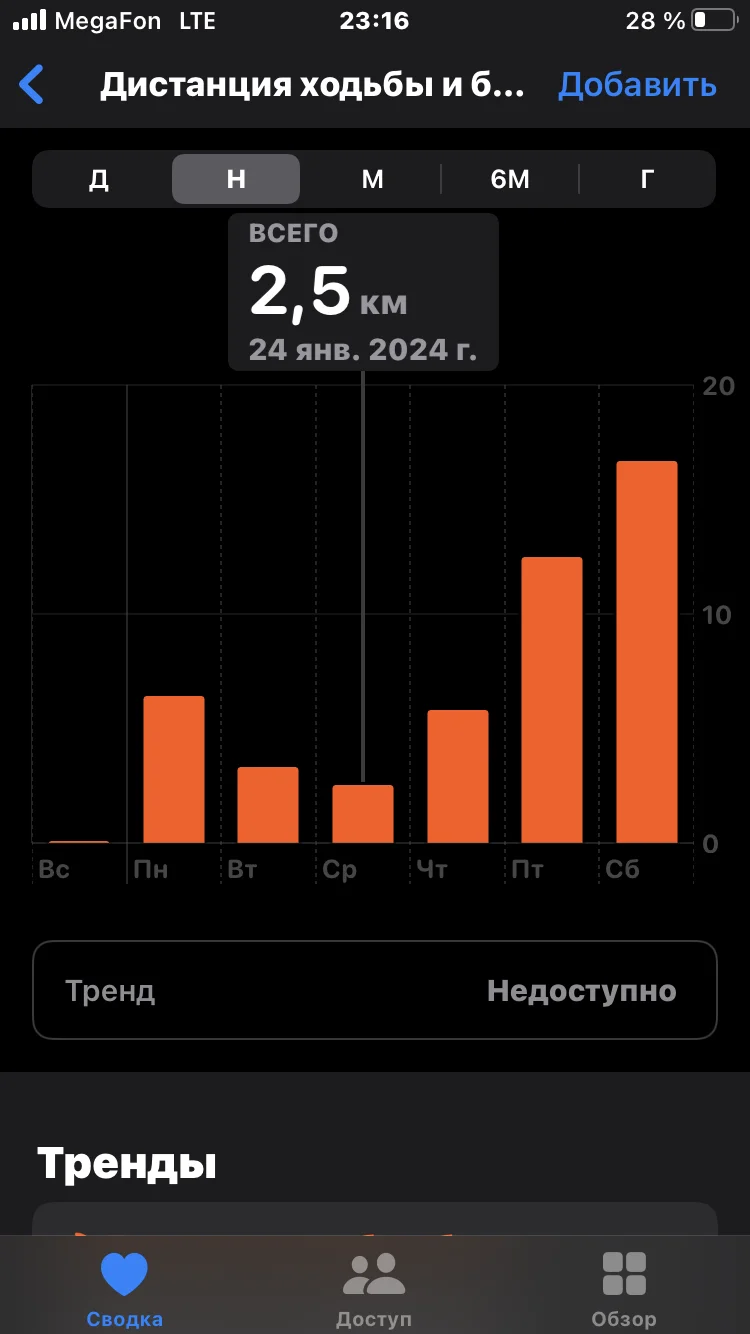Show the 6М six-month view

point(510,180)
